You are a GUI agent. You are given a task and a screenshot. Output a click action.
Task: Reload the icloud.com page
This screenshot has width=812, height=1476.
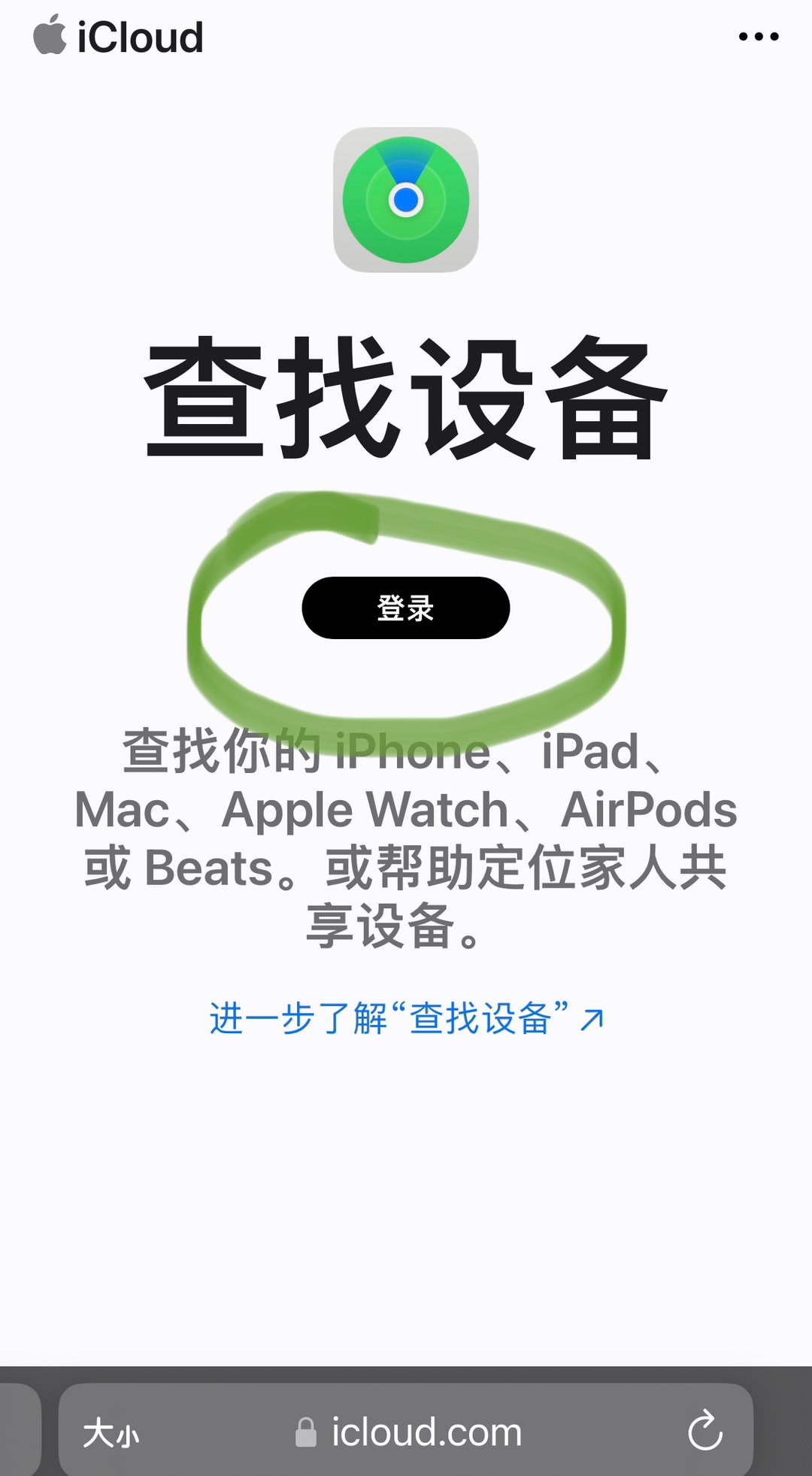pos(704,1431)
